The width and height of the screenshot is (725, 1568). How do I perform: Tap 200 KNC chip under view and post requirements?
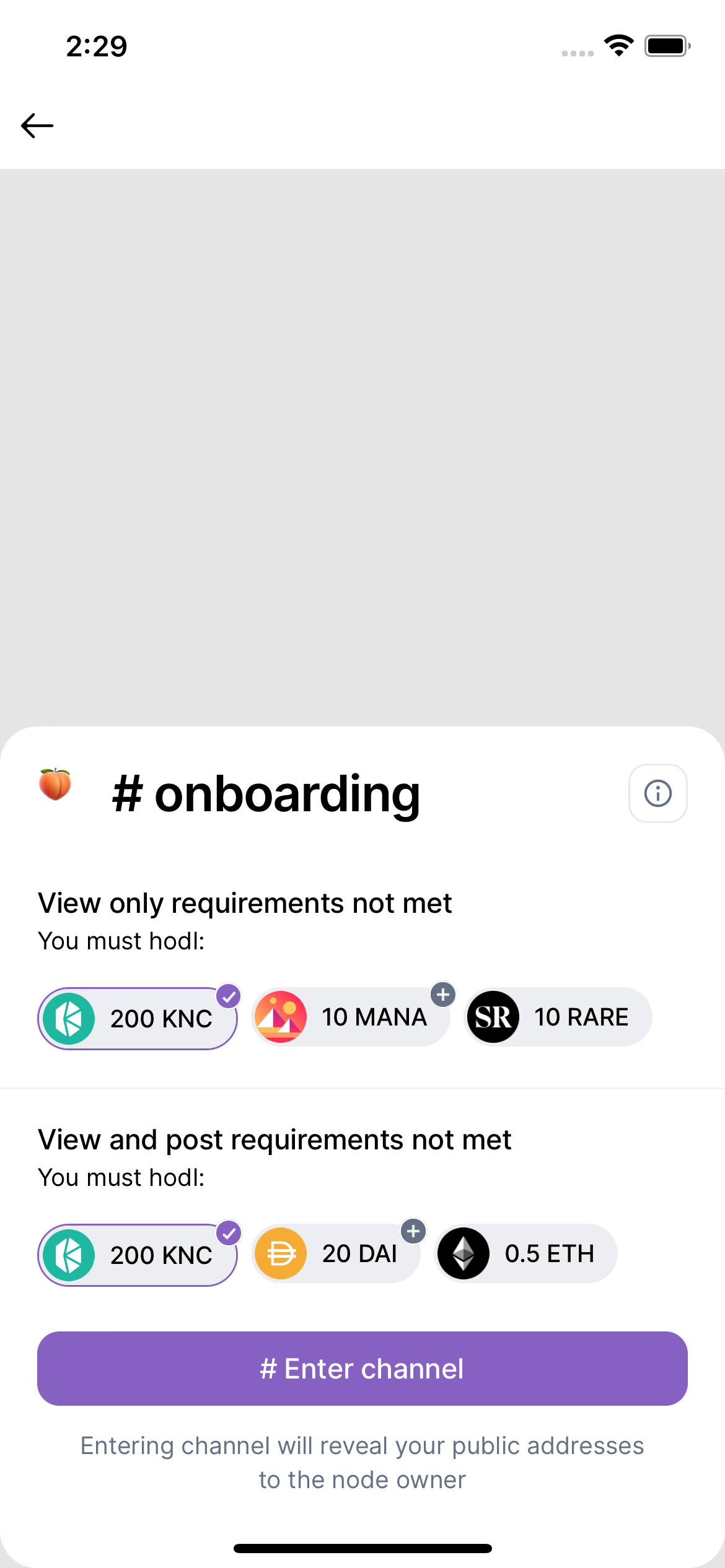tap(138, 1255)
